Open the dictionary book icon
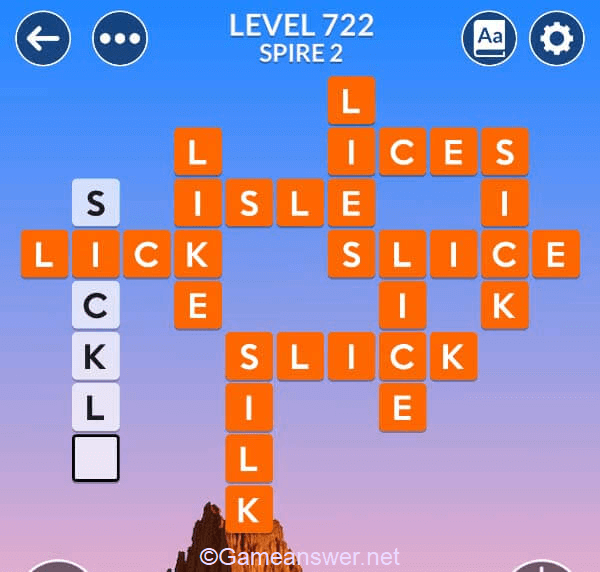The width and height of the screenshot is (600, 572). point(489,39)
